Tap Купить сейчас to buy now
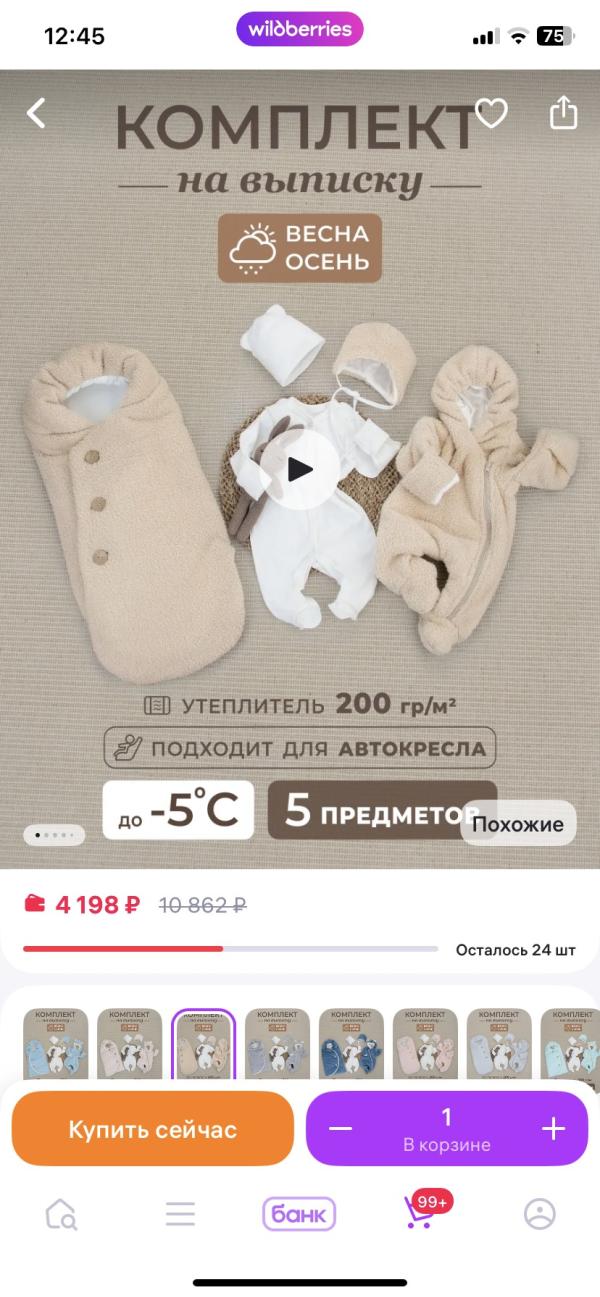The height and width of the screenshot is (1297, 600). point(152,1129)
